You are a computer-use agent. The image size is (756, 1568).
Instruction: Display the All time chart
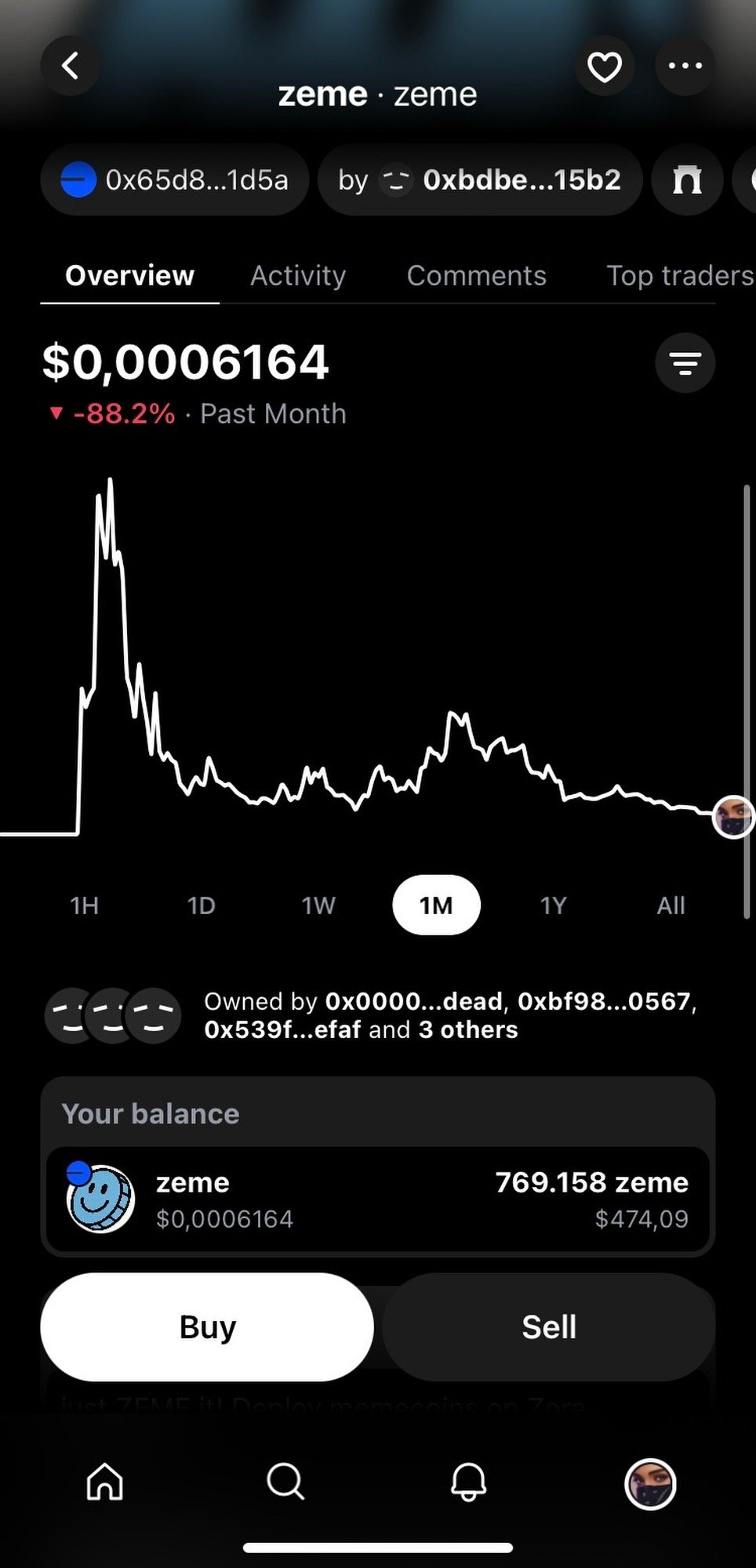click(671, 906)
